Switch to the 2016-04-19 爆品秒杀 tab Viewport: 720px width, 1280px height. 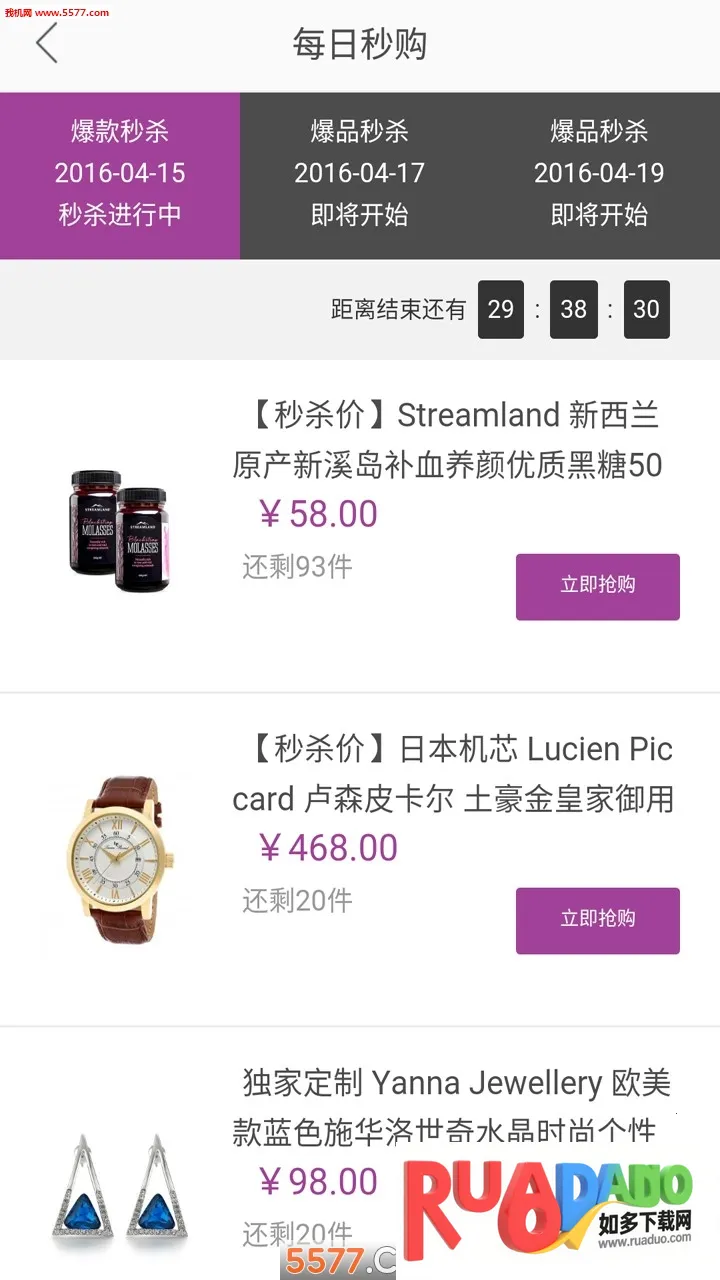pos(599,175)
